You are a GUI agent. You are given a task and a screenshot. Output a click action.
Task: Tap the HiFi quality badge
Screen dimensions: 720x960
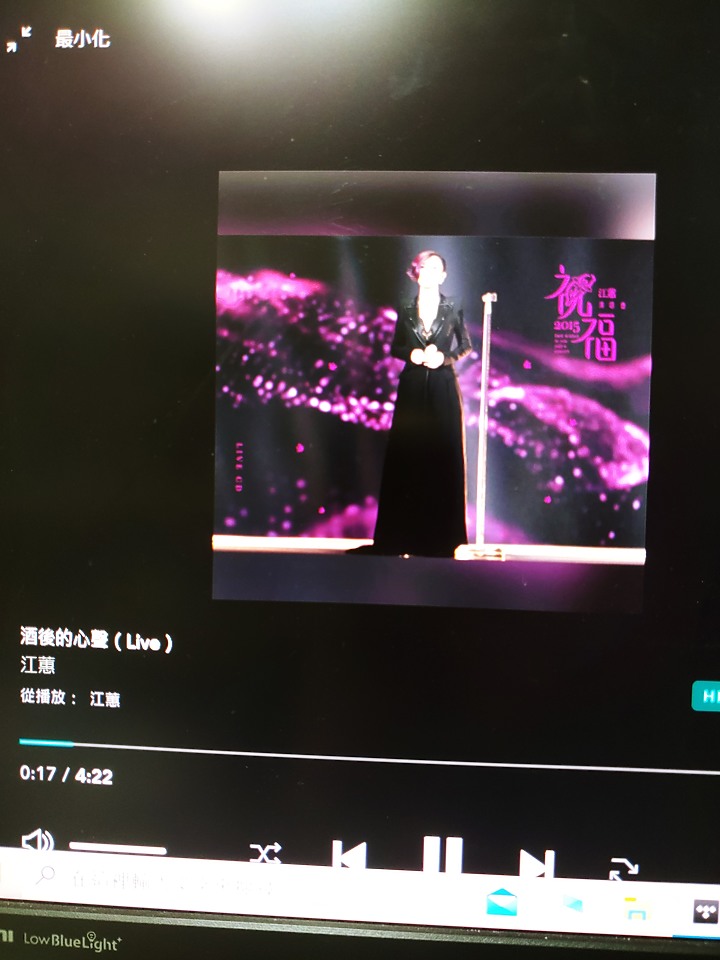[x=706, y=695]
